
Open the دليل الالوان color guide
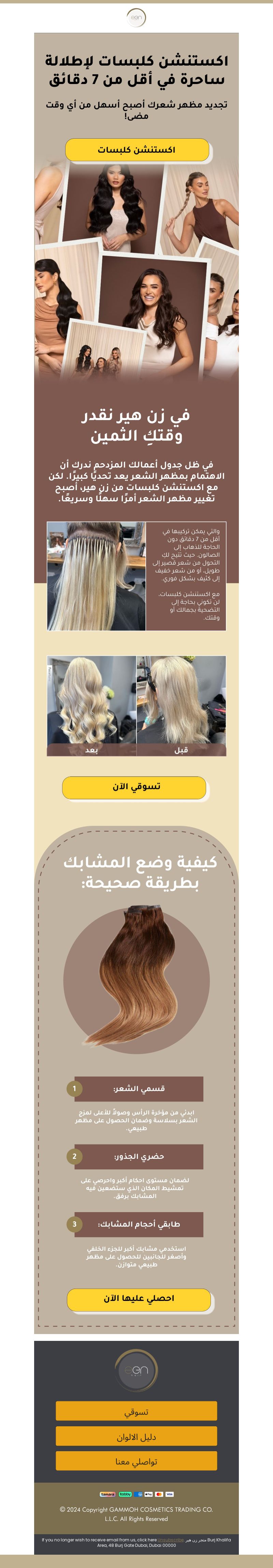pyautogui.click(x=136, y=1437)
